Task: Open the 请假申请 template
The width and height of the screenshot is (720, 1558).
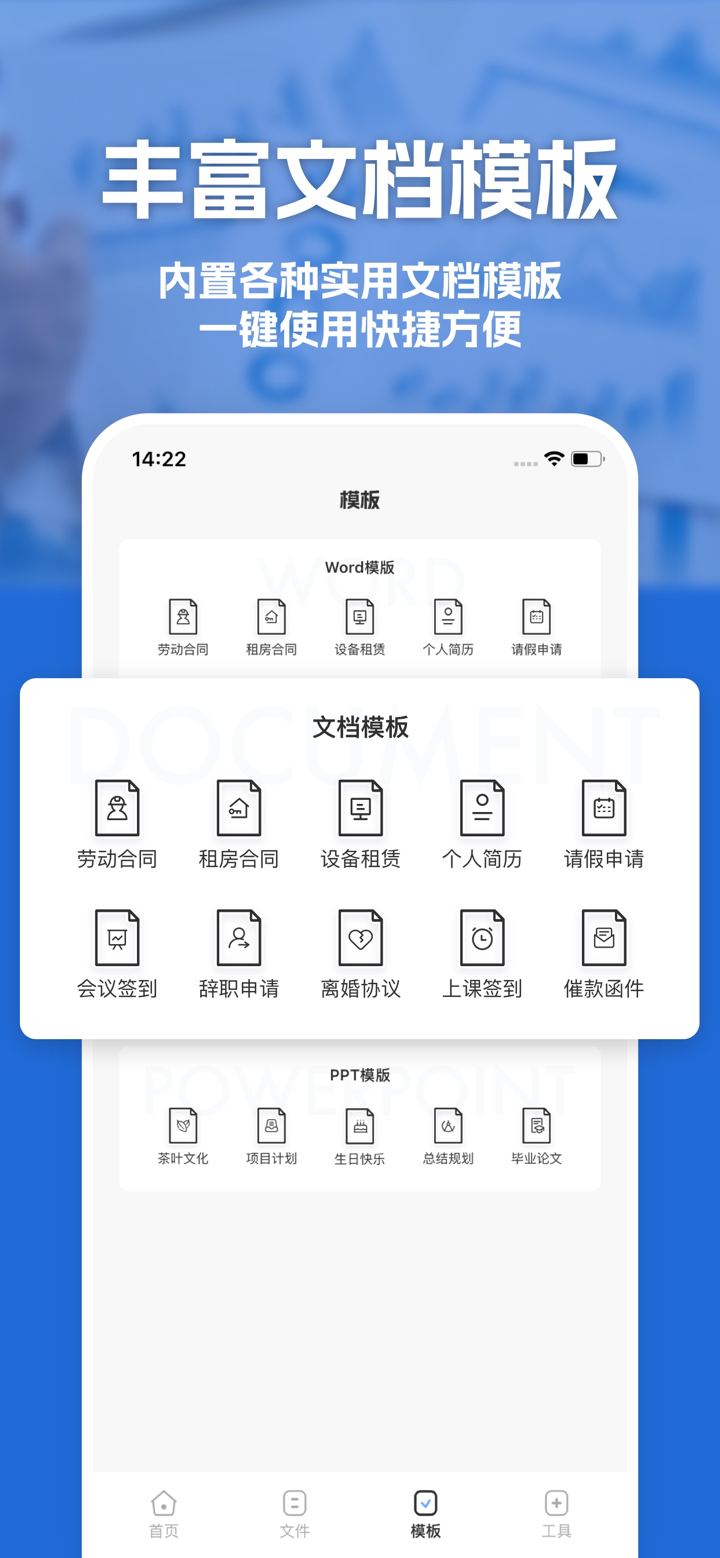Action: [603, 822]
